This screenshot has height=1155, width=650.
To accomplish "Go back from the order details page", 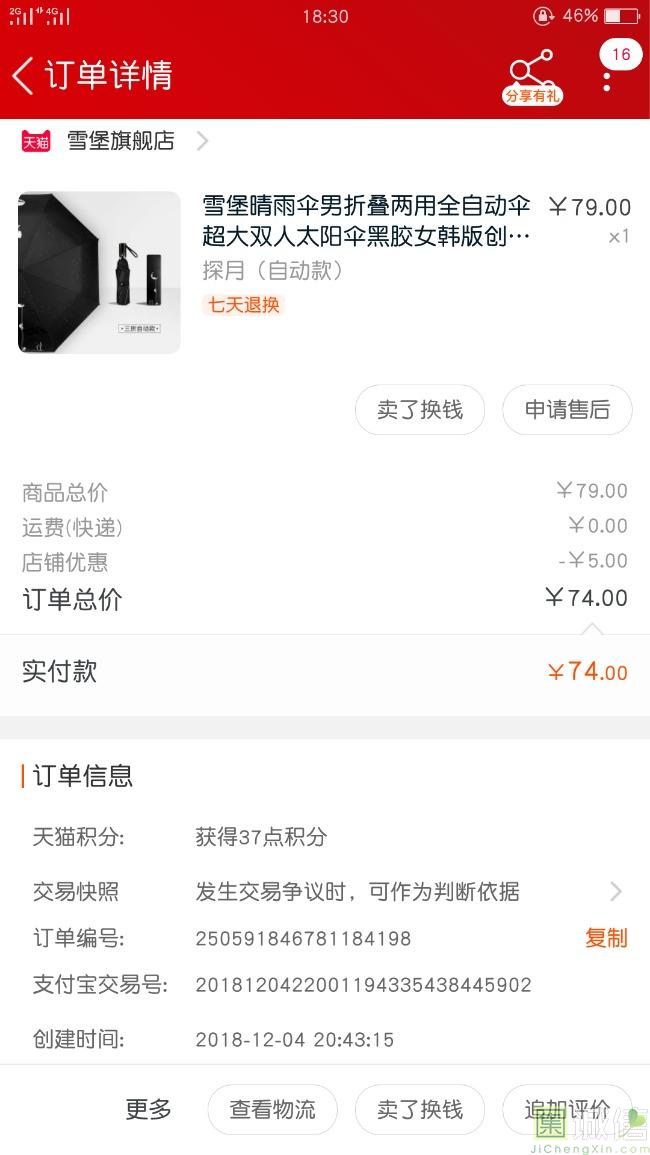I will (x=24, y=76).
